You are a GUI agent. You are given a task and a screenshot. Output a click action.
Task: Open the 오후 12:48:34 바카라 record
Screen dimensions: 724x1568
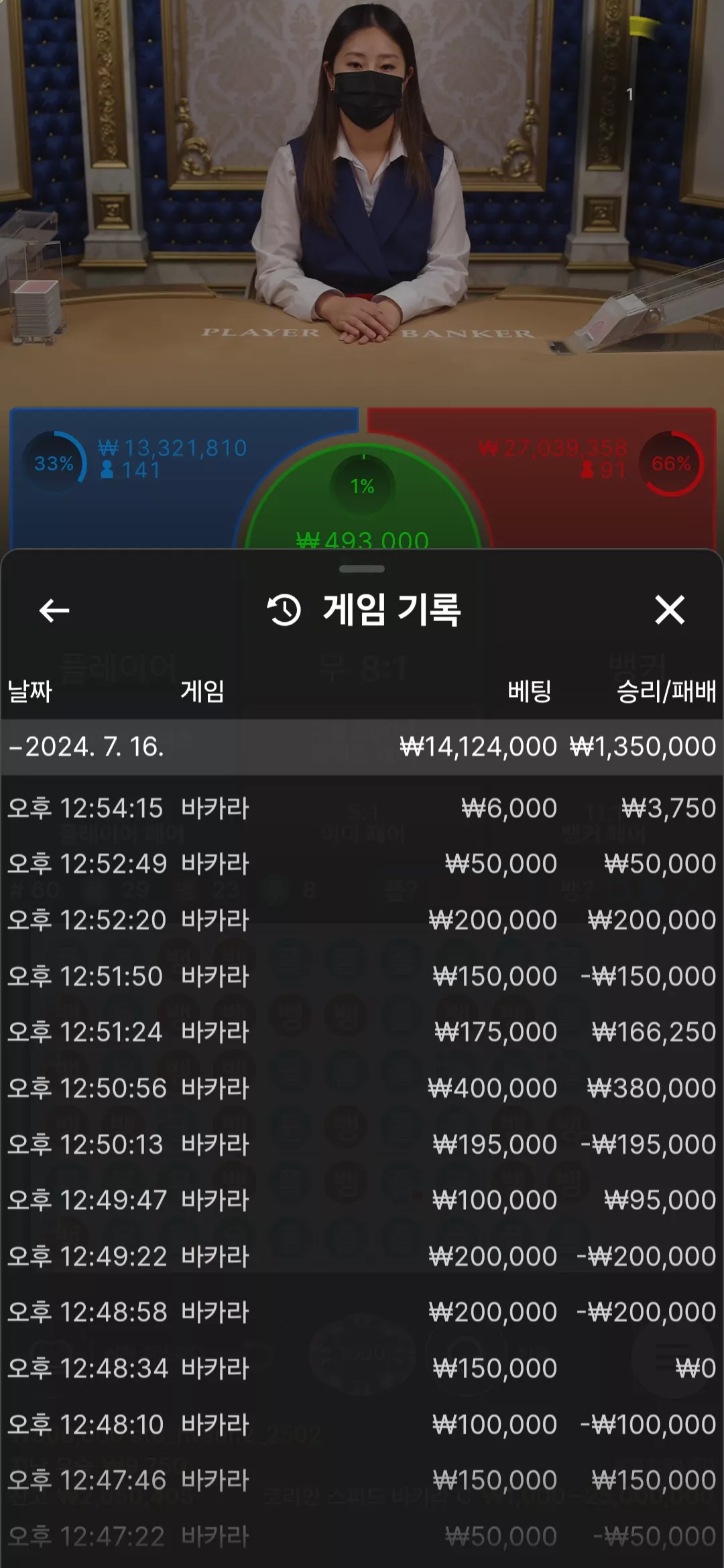coord(362,1368)
